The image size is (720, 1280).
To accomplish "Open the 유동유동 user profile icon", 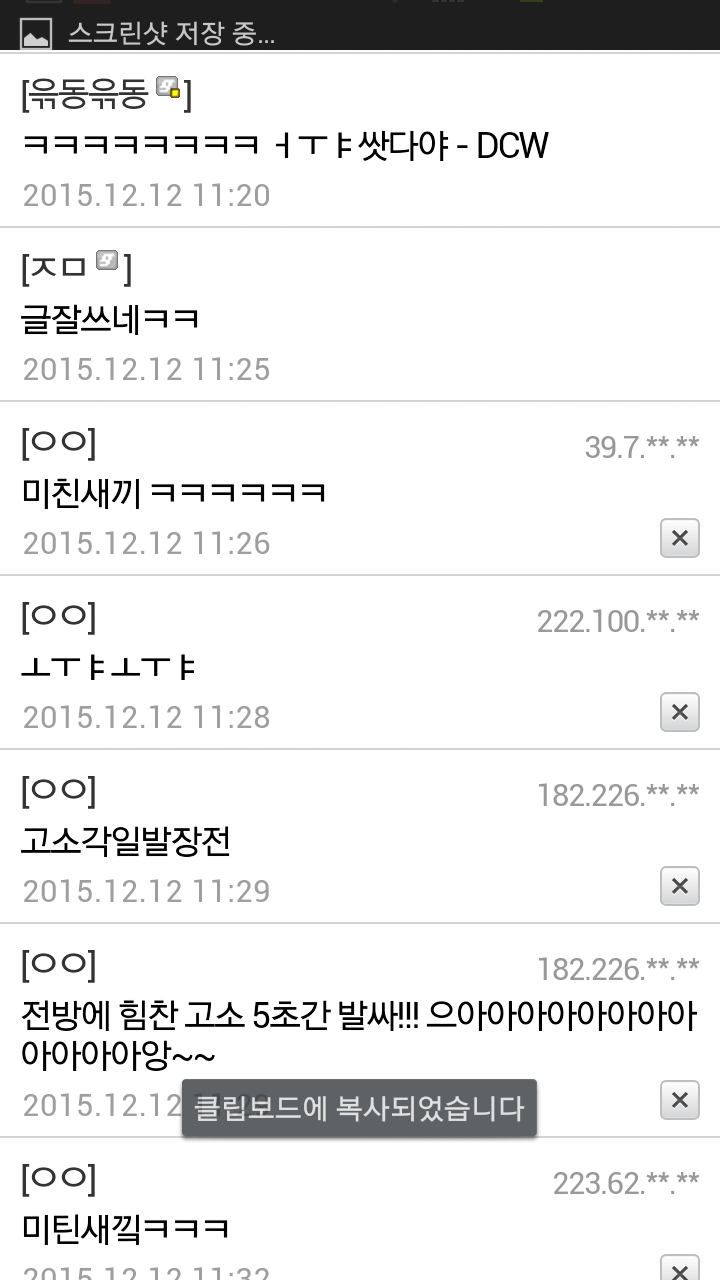I will coord(168,88).
